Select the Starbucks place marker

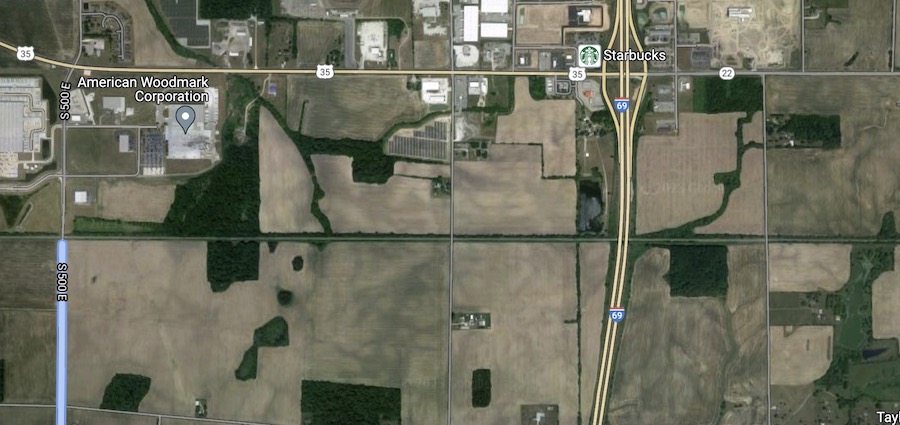point(589,53)
